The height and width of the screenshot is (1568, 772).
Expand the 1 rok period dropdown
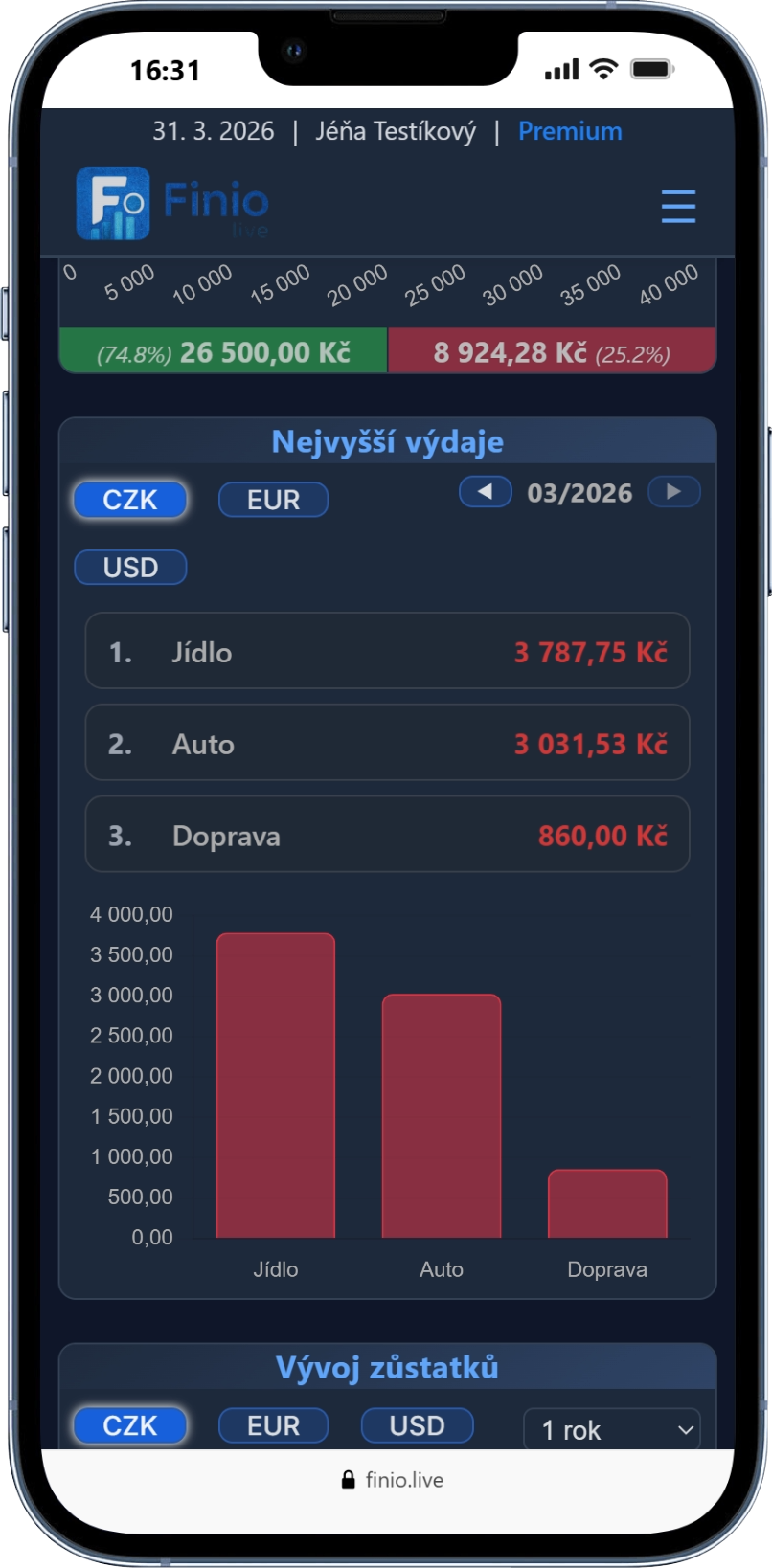tap(611, 1430)
